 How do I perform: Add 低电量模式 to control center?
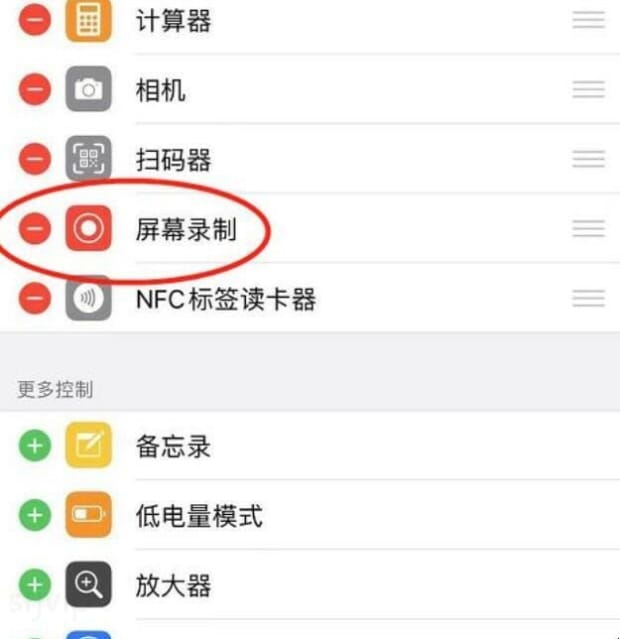coord(34,516)
